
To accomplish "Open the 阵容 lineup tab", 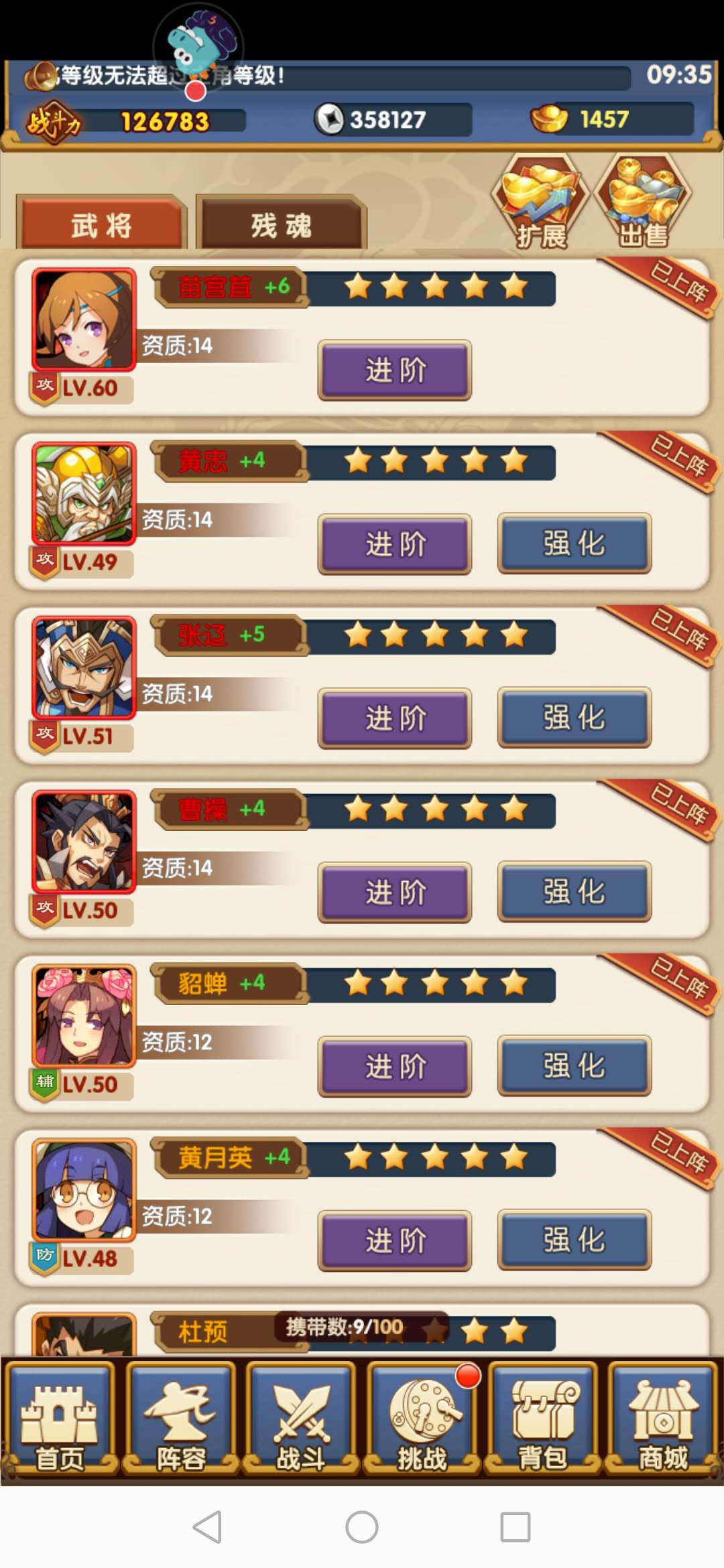I will [x=180, y=1417].
